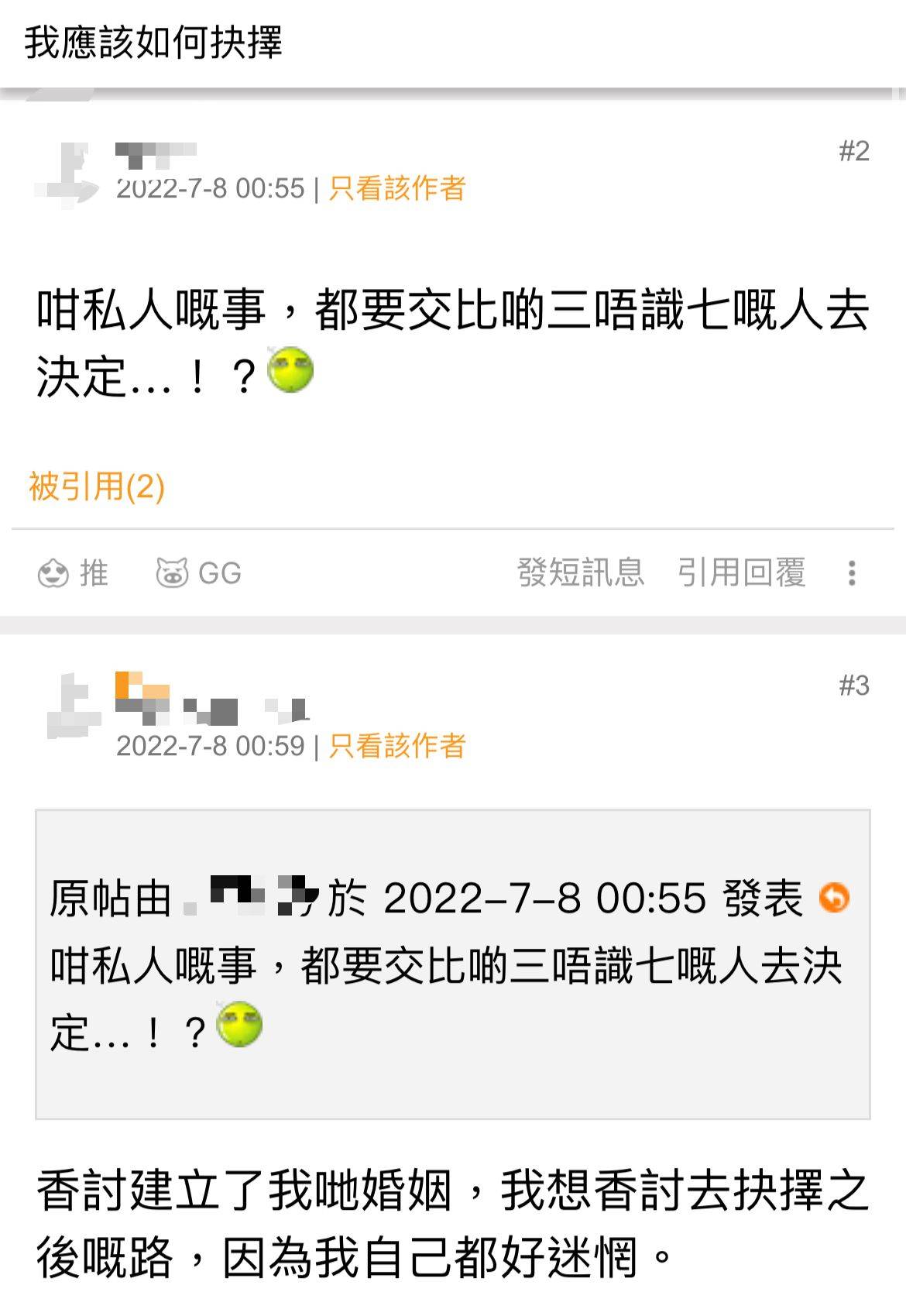Tap 推 to upvote post #2

[74, 573]
